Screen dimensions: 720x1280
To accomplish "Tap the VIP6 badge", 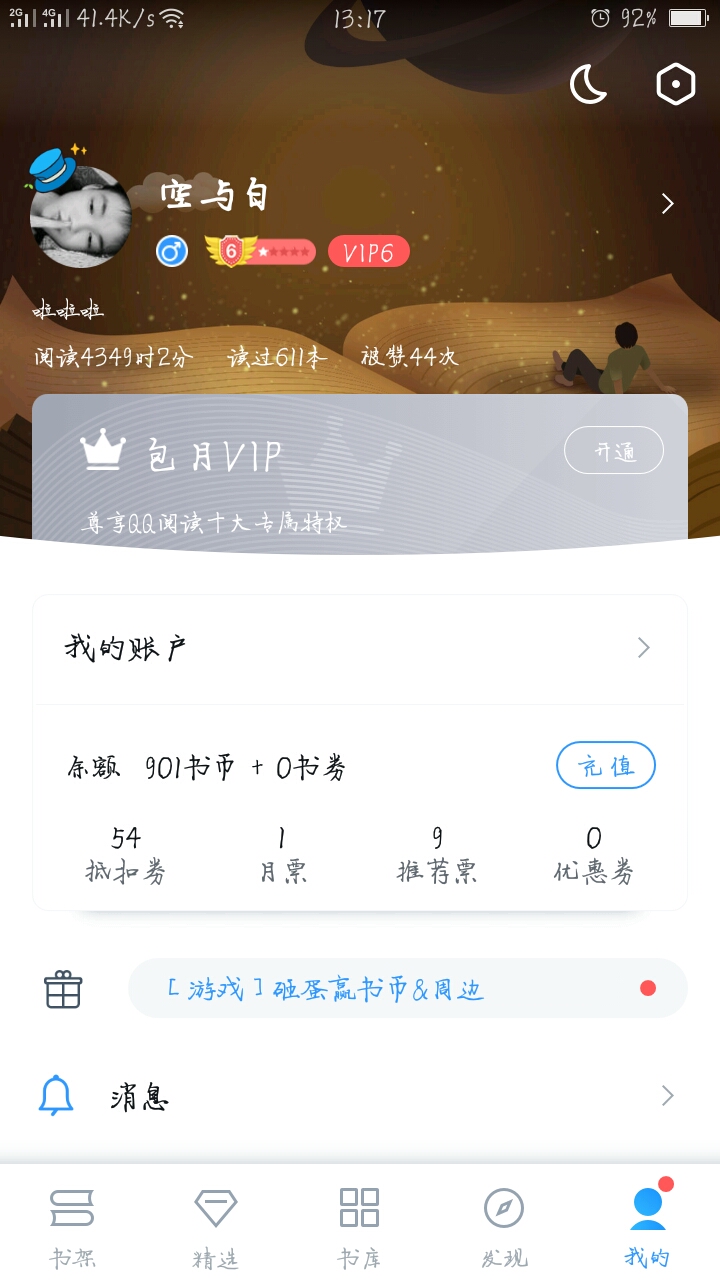I will tap(369, 252).
